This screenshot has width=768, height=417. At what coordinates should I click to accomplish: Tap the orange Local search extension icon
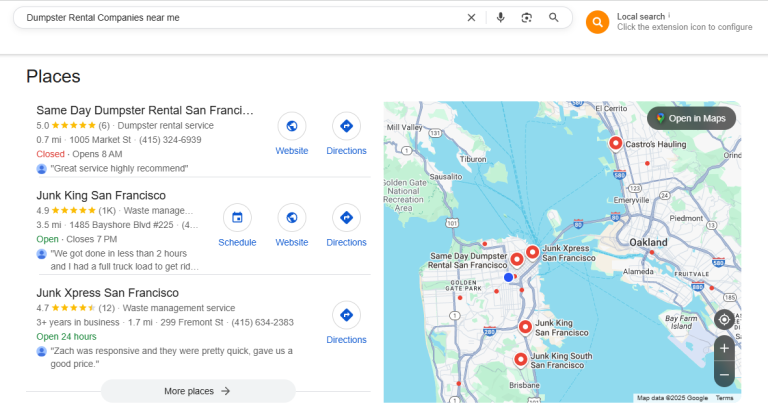tap(597, 22)
